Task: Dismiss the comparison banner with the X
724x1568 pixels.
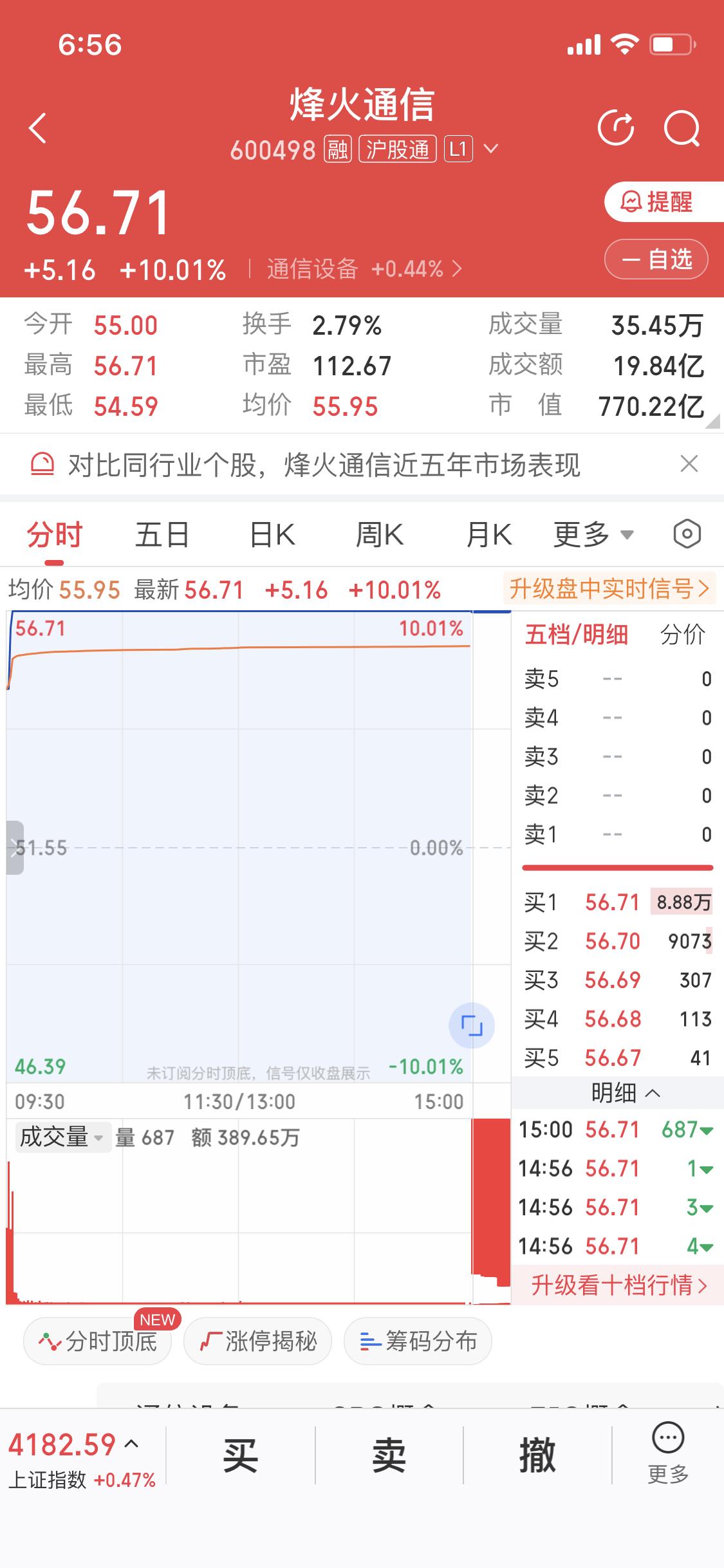Action: point(689,463)
